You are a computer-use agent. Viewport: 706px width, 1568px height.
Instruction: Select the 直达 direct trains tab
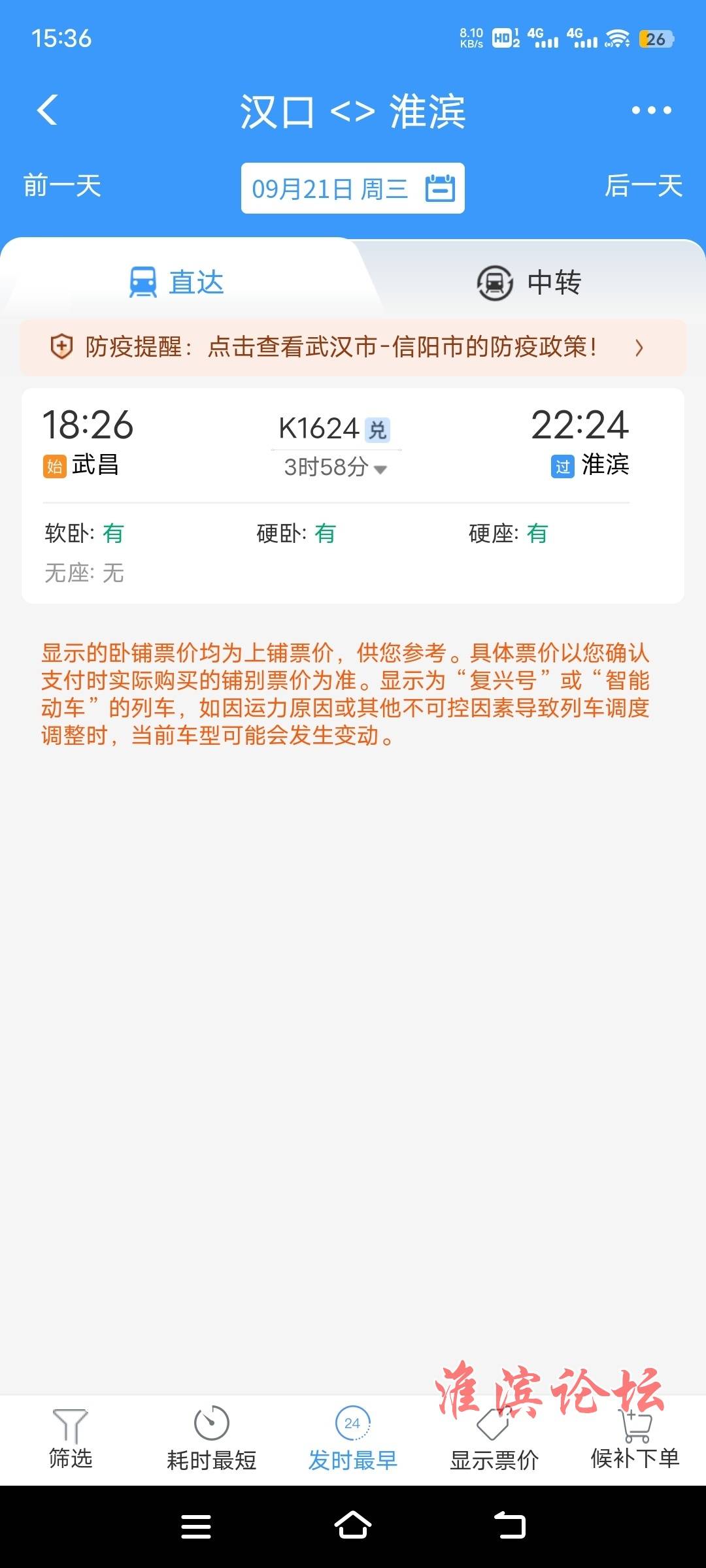coord(176,282)
